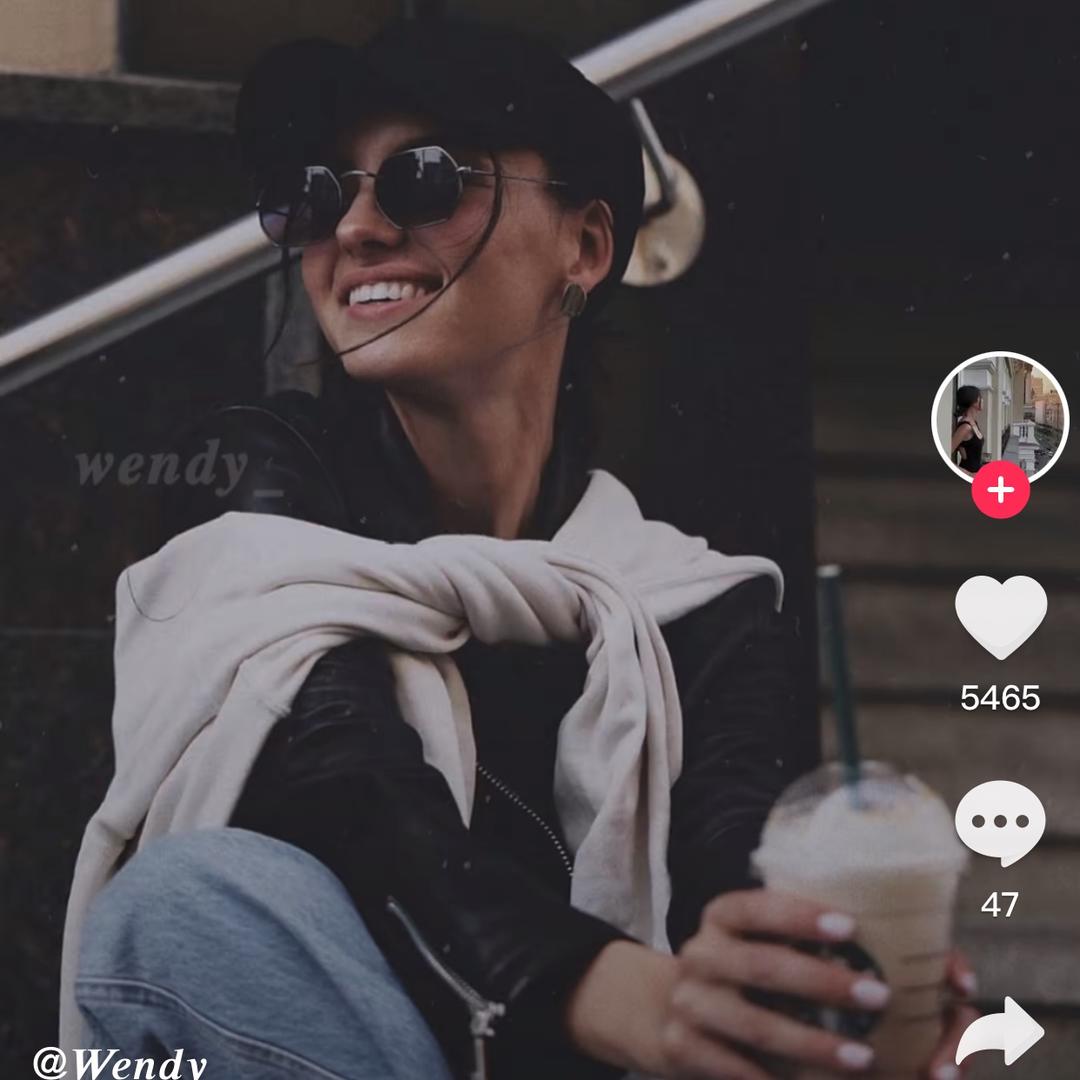Open the @Wendy username link
1080x1080 pixels.
click(120, 1063)
